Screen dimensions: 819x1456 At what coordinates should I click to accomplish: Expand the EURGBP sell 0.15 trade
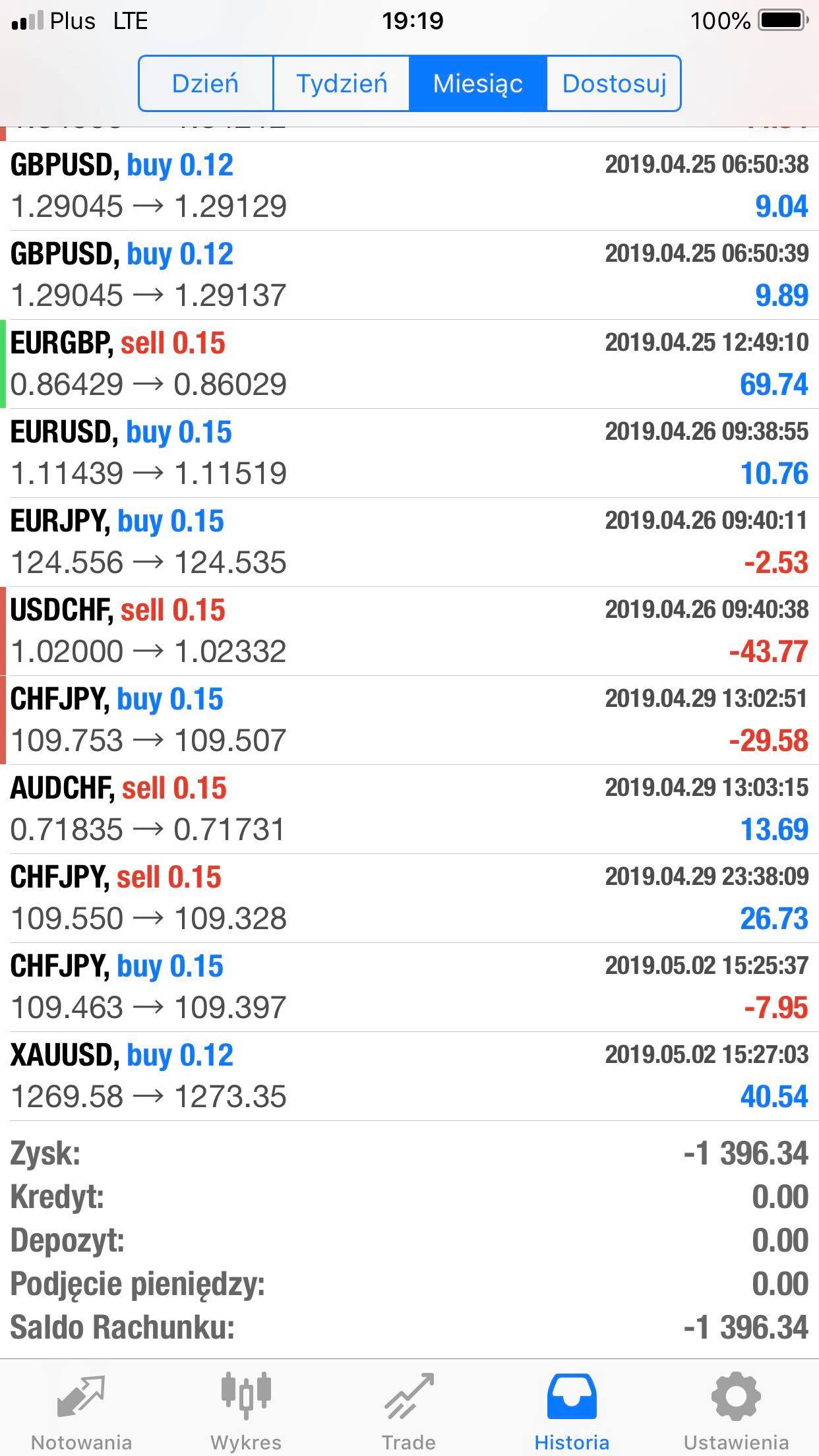pos(409,364)
